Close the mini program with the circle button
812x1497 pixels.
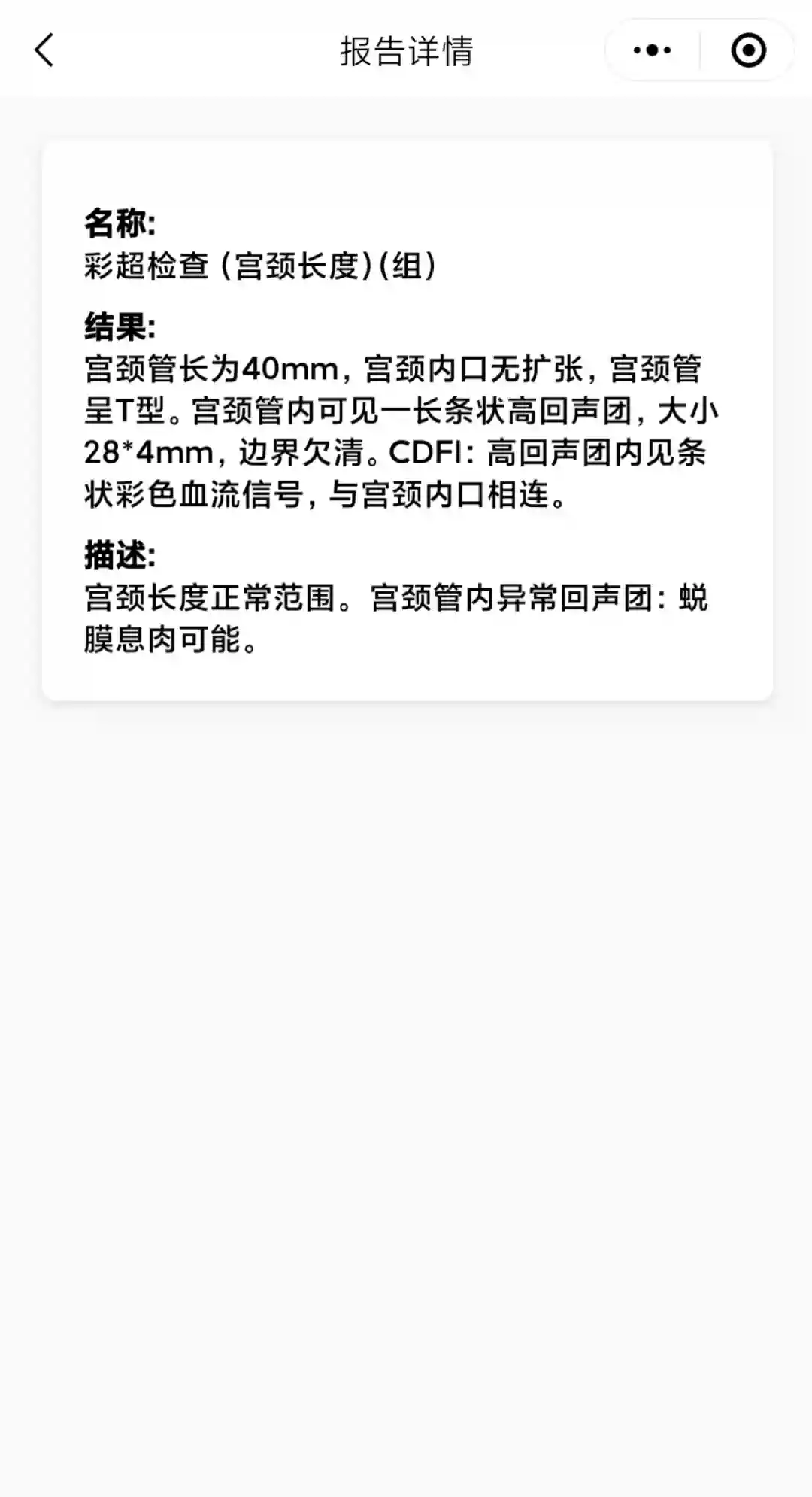click(x=748, y=50)
